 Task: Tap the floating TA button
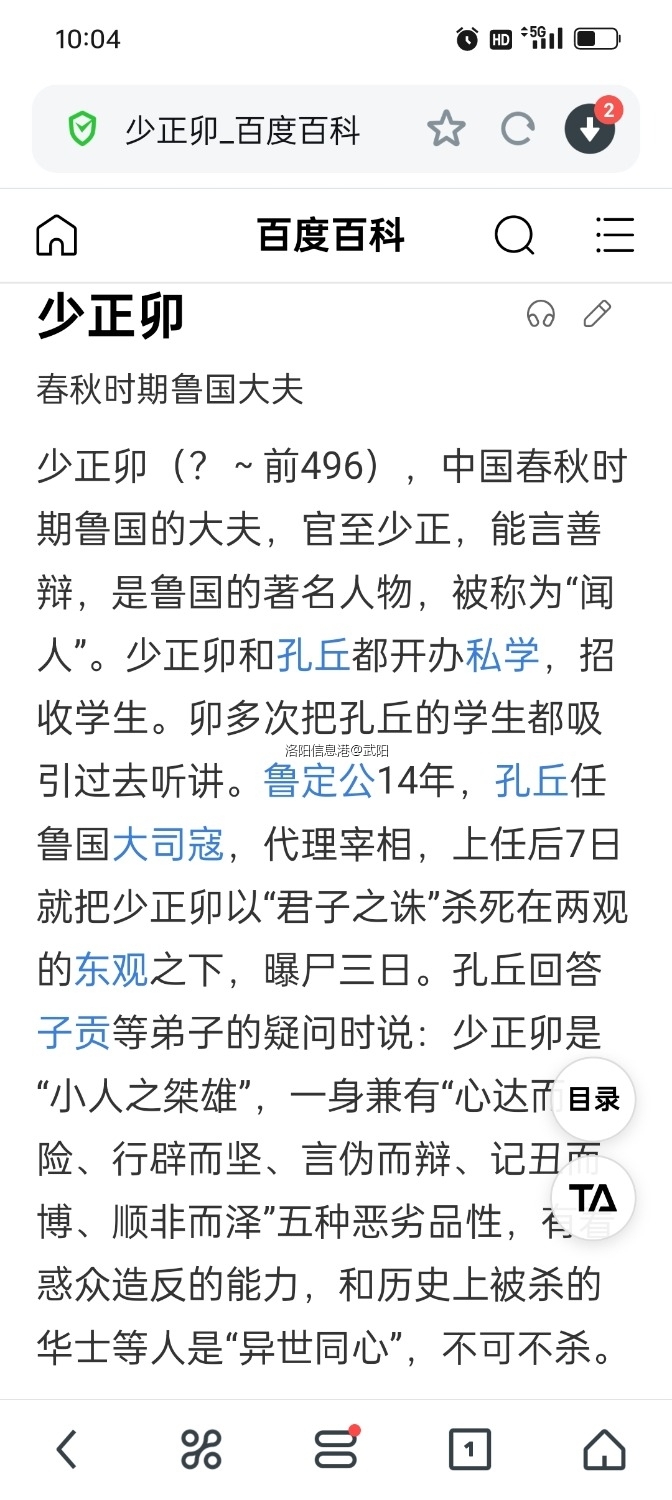pyautogui.click(x=594, y=1197)
